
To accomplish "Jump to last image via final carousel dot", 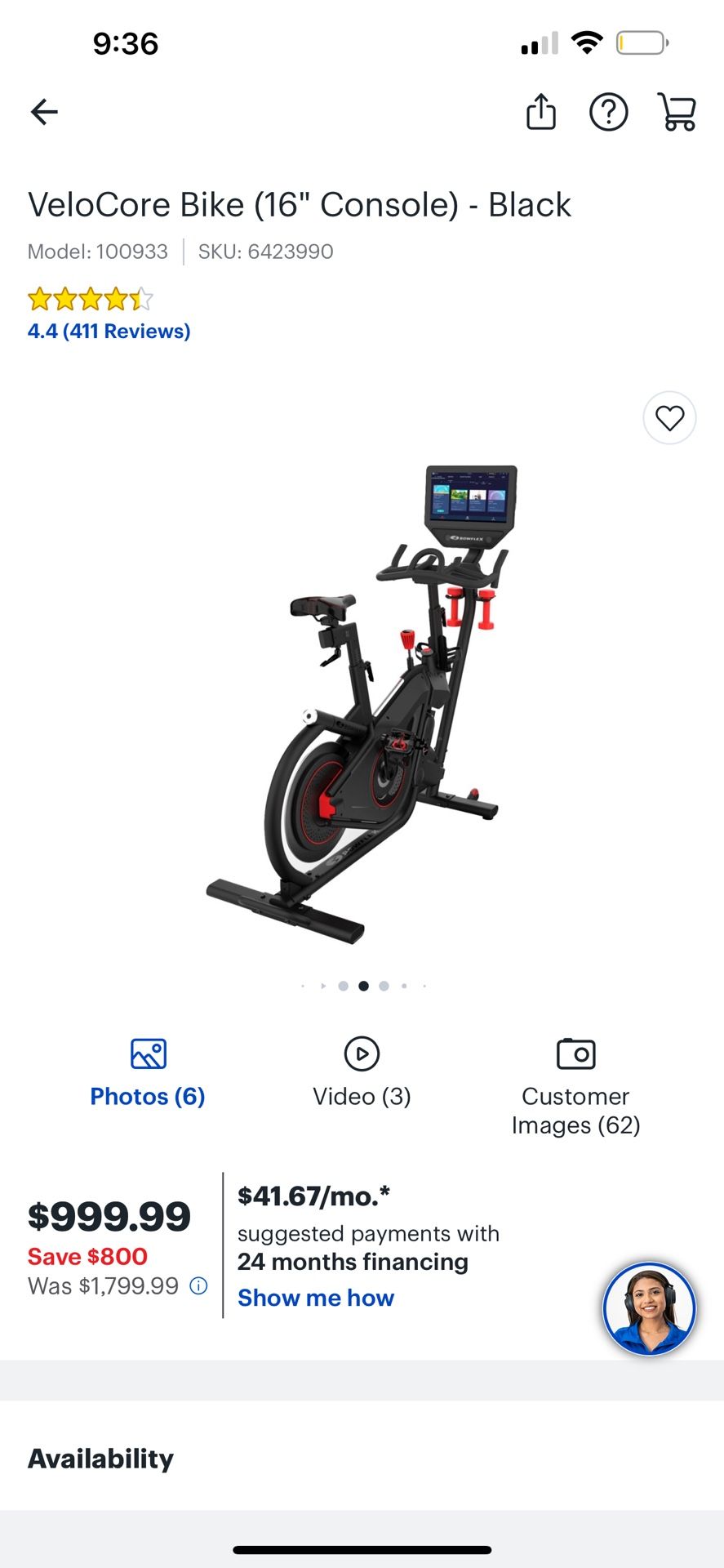I will pos(424,986).
